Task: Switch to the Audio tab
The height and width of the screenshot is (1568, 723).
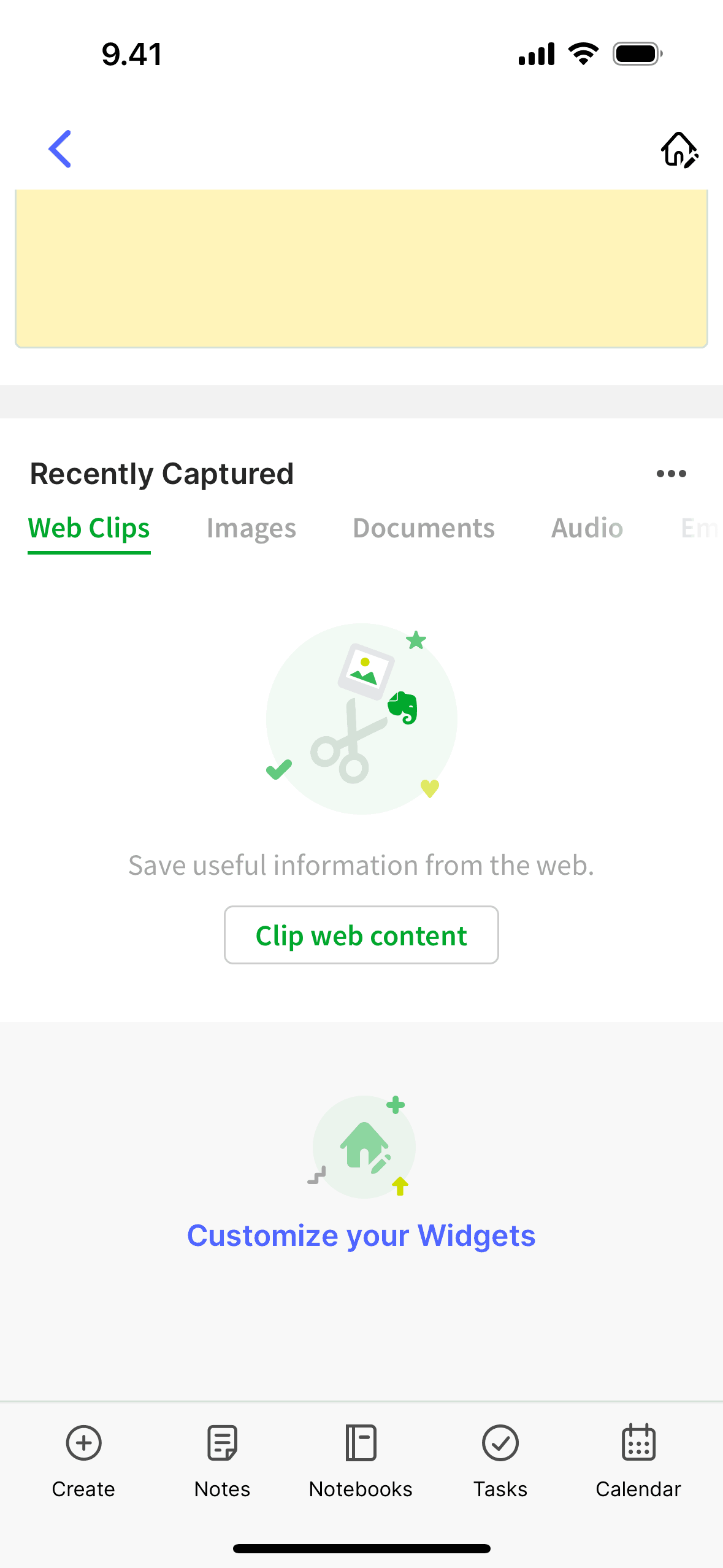Action: (587, 528)
